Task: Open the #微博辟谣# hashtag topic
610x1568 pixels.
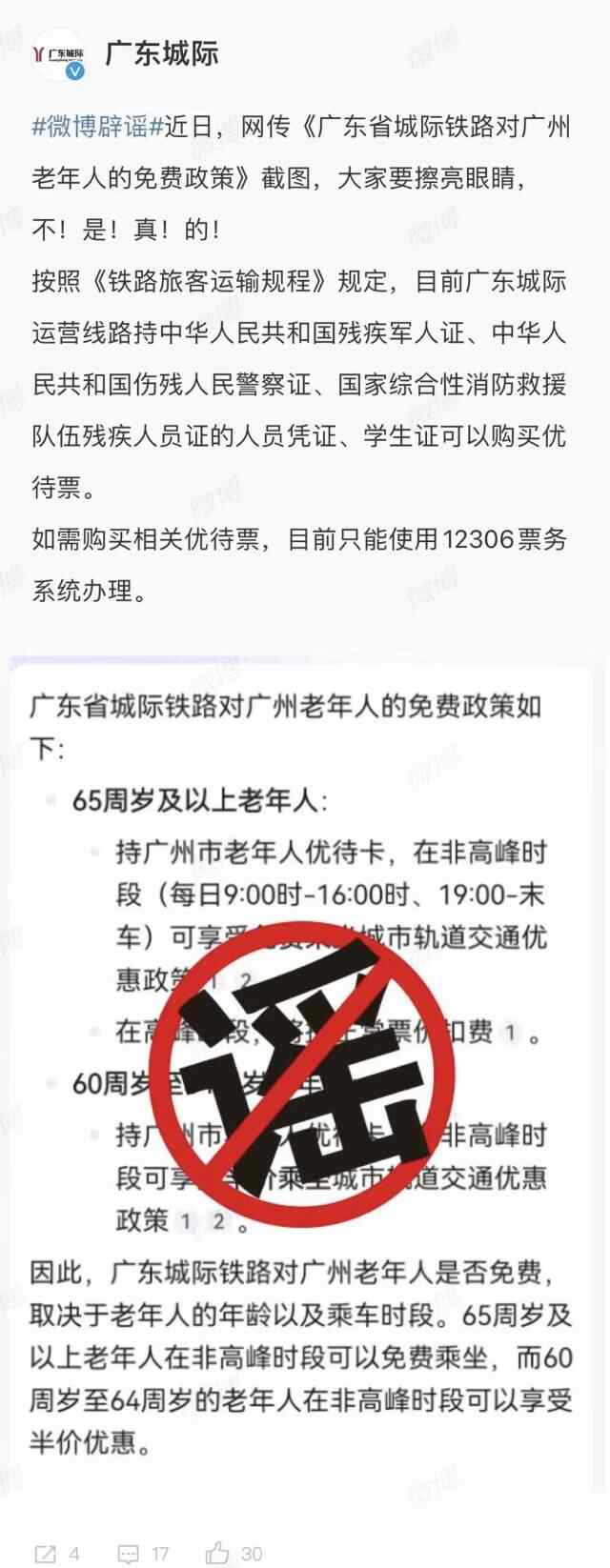Action: (98, 126)
